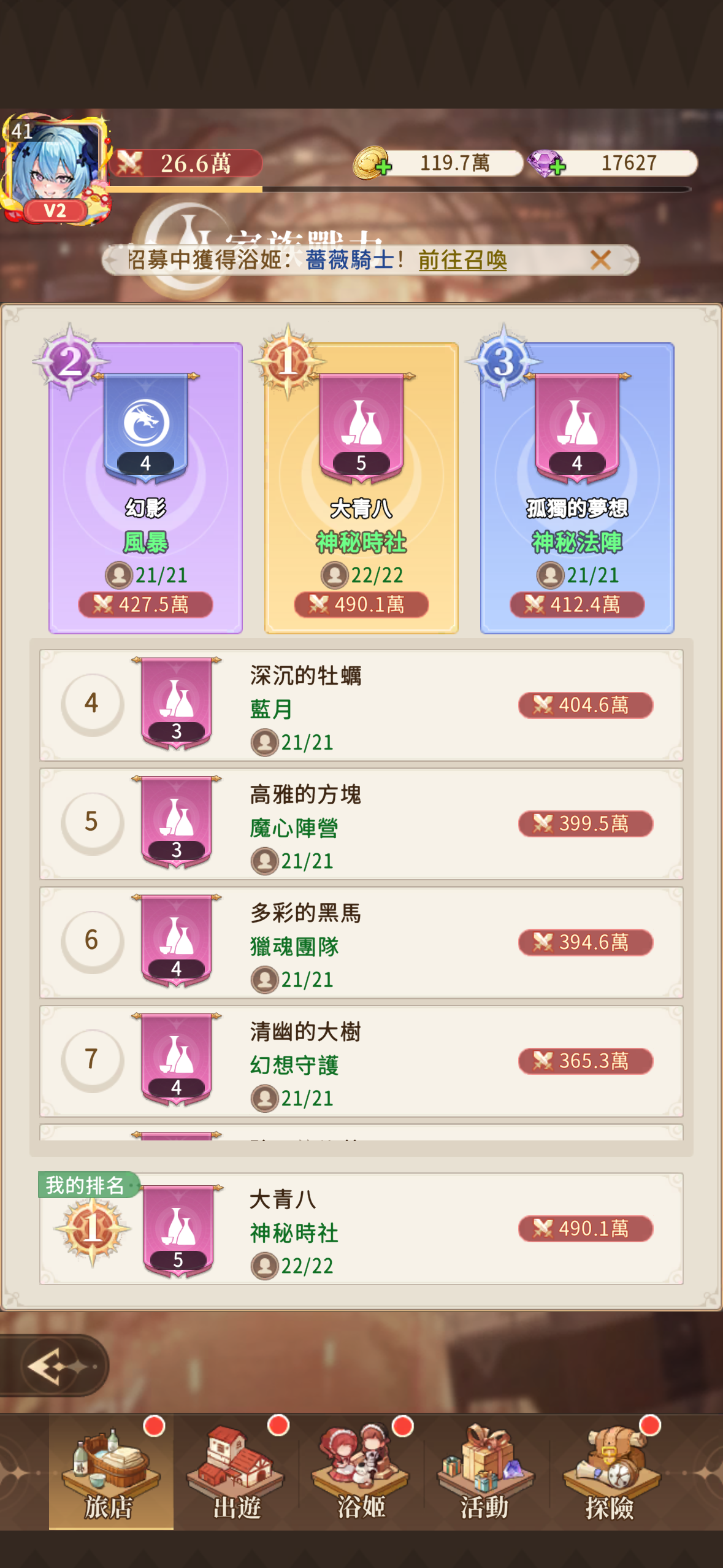The image size is (723, 1568).
Task: Open first-place podium card 大青八
Action: pyautogui.click(x=361, y=488)
